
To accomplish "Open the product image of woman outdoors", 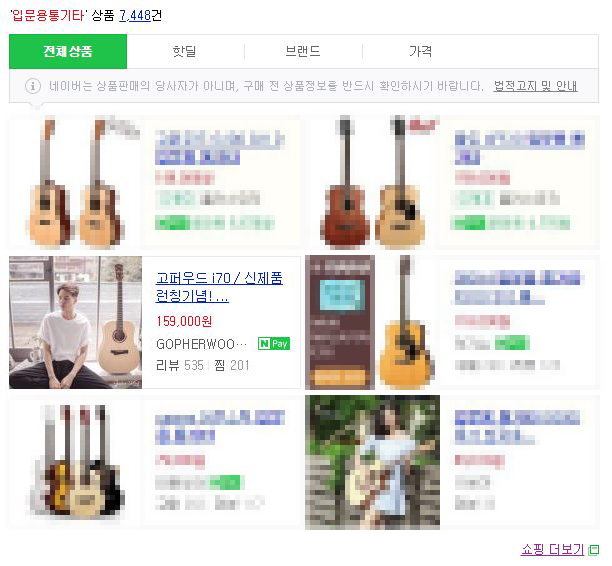I will click(x=372, y=462).
